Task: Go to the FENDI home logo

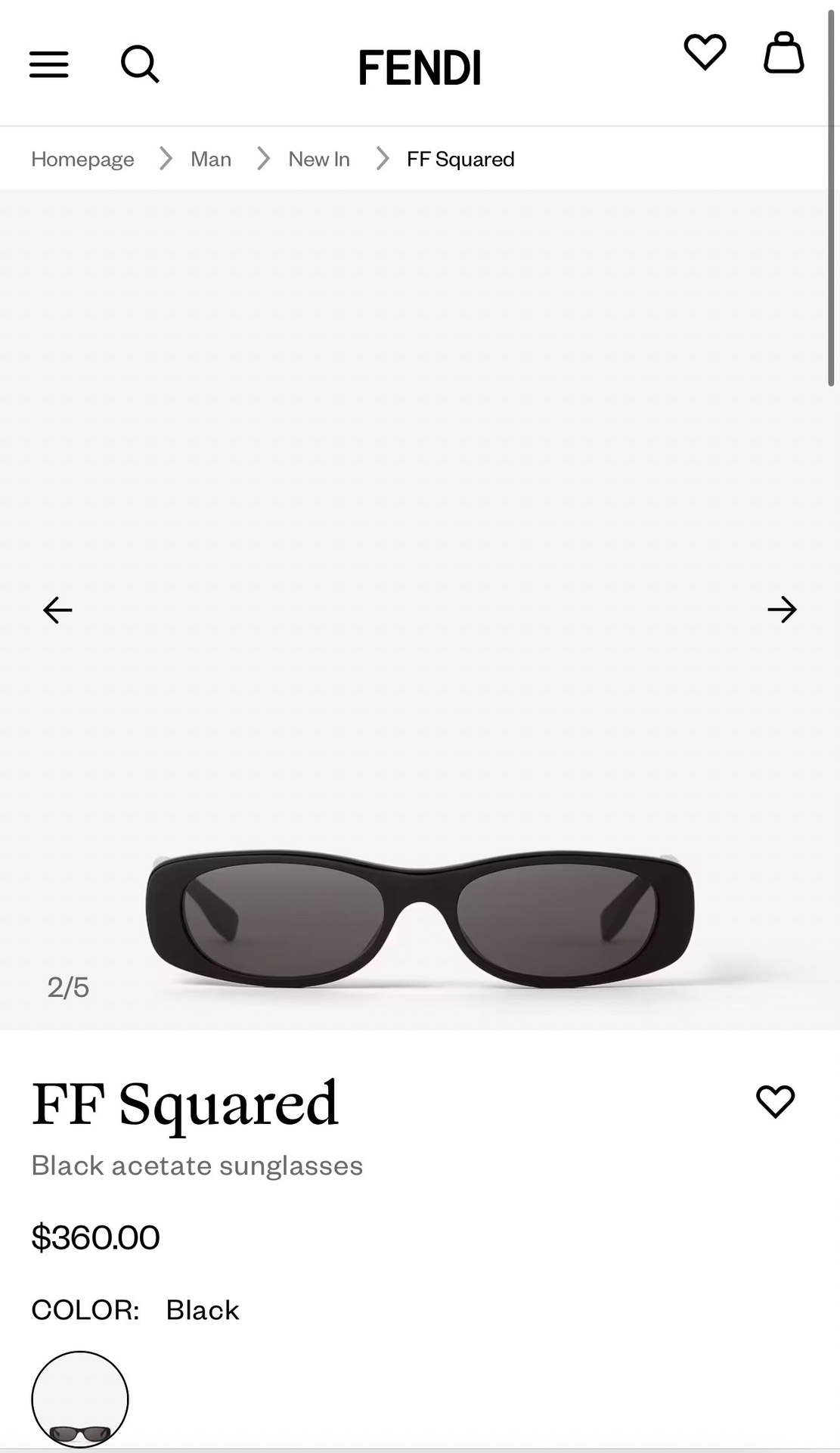Action: tap(420, 67)
